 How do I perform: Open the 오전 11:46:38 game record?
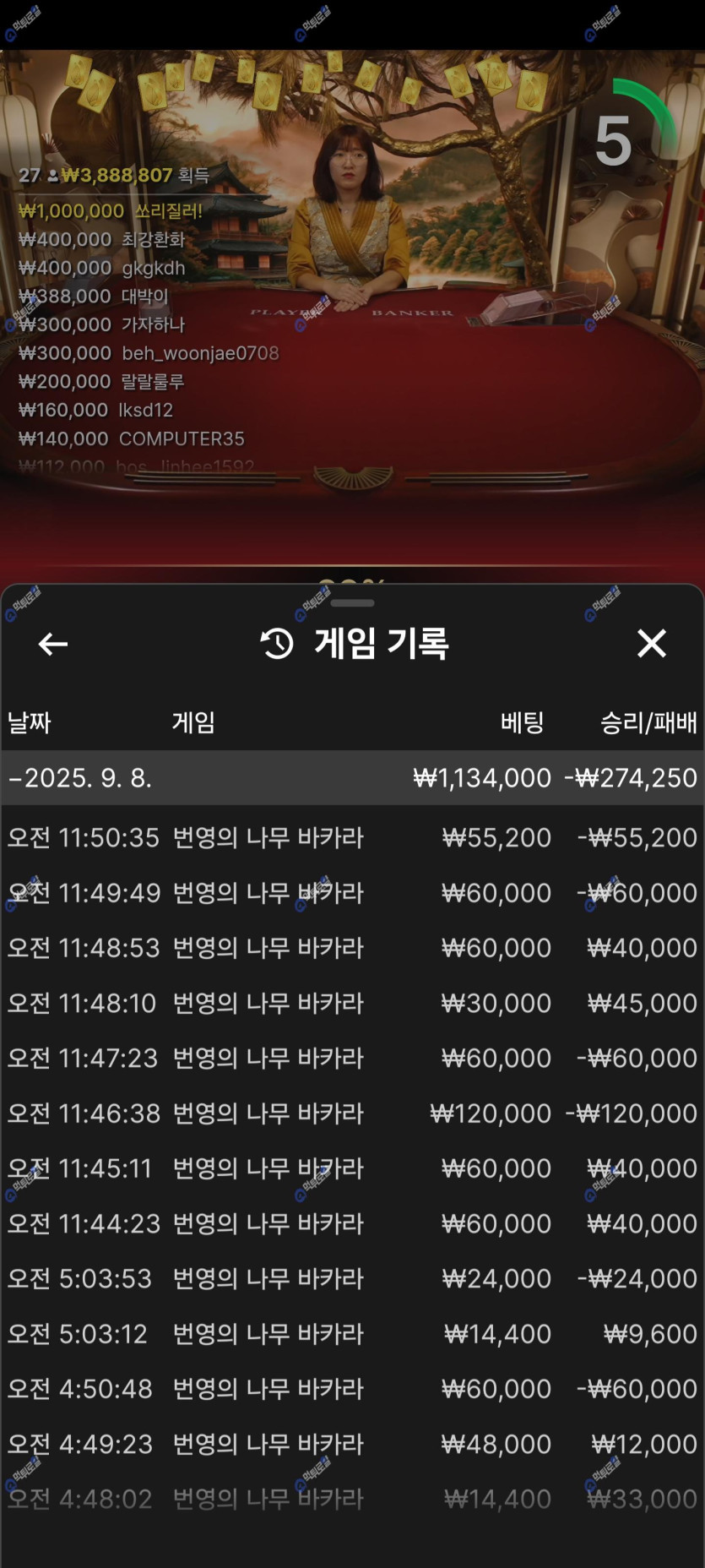(x=352, y=1113)
